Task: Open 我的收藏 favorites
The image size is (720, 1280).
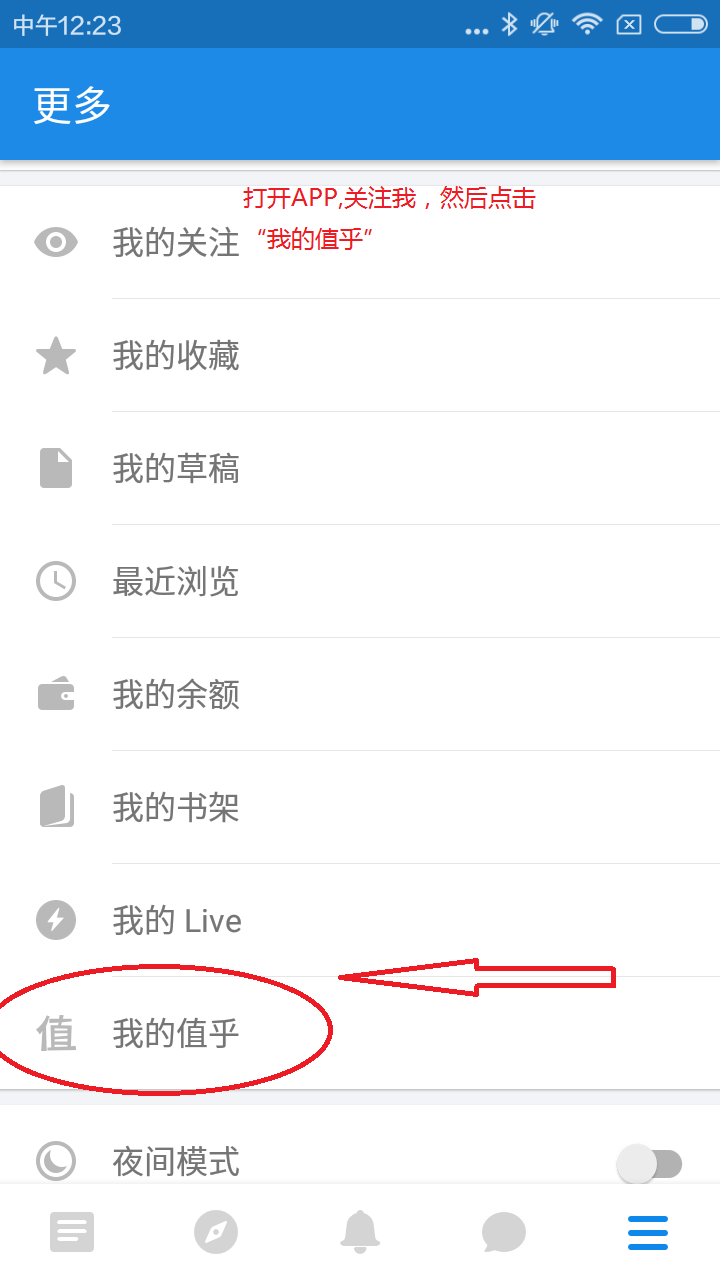Action: tap(176, 356)
